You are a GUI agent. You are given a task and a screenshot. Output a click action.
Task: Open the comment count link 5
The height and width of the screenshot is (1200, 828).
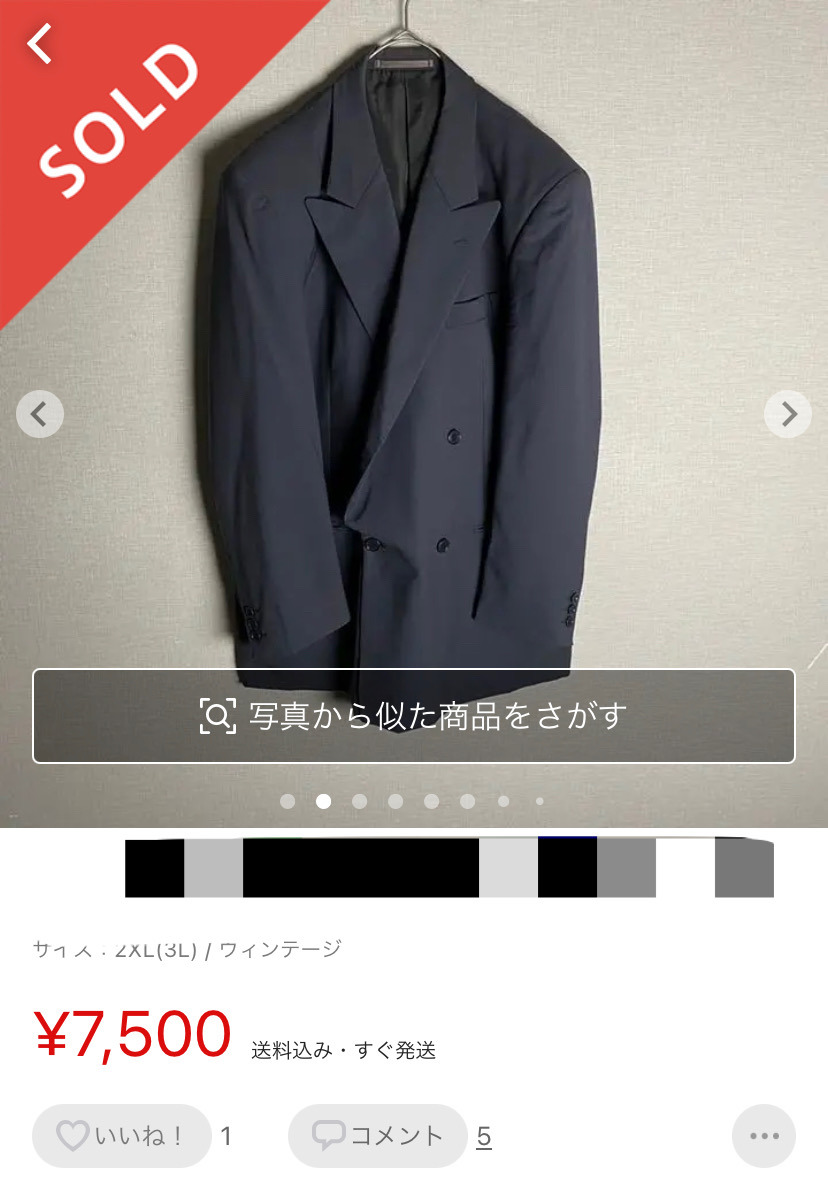click(x=484, y=1137)
